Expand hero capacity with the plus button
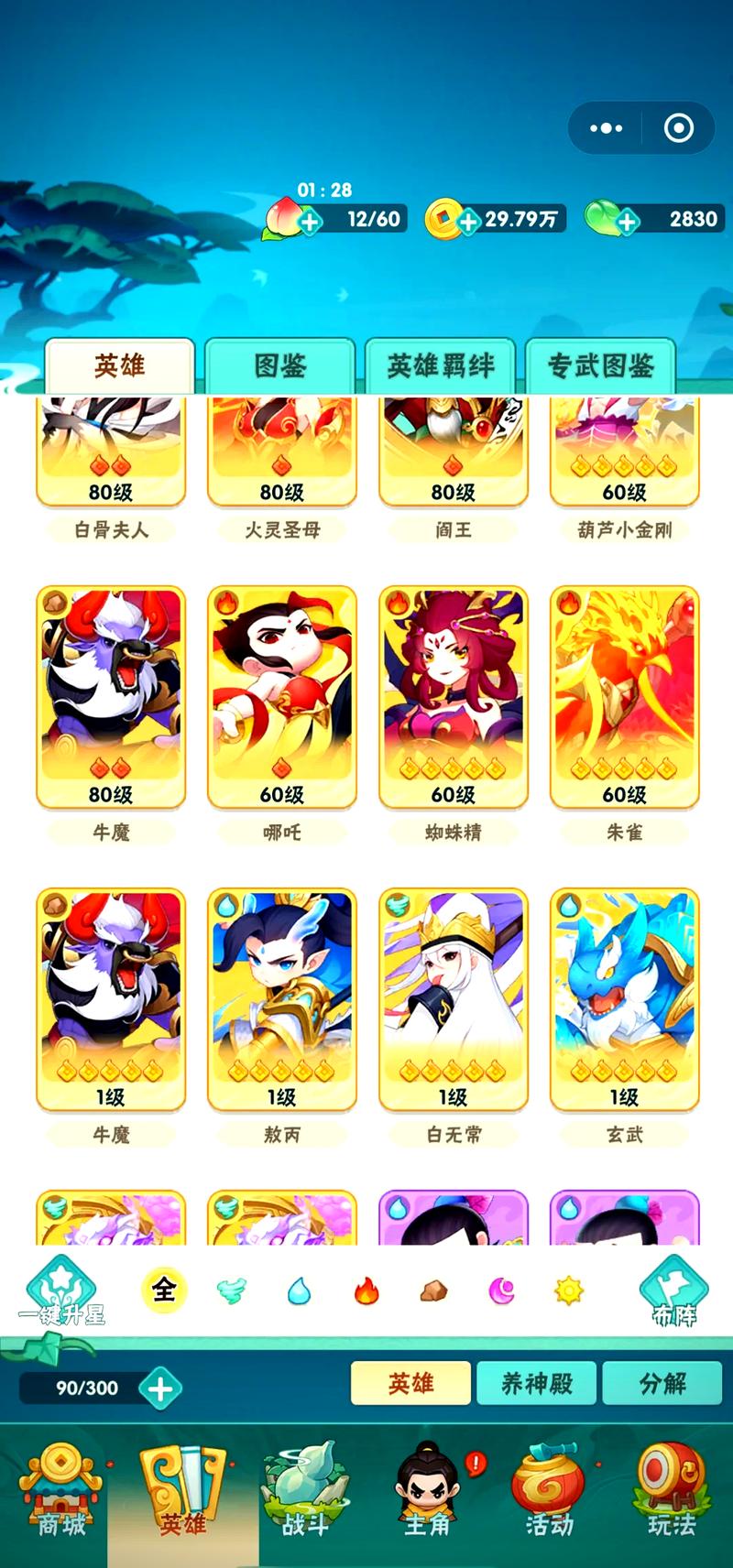Image resolution: width=733 pixels, height=1568 pixels. pyautogui.click(x=160, y=1388)
